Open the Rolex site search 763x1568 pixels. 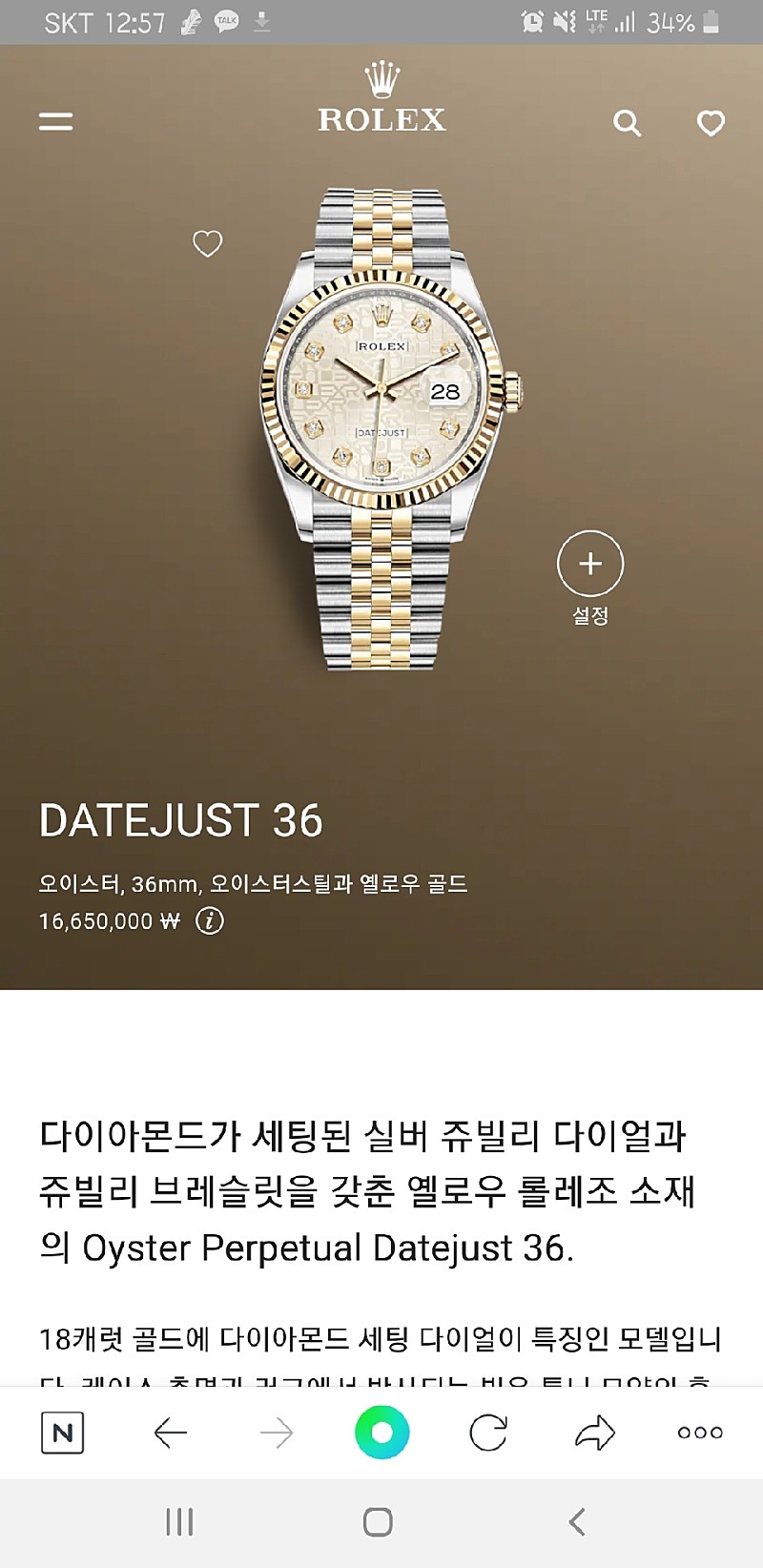click(627, 123)
